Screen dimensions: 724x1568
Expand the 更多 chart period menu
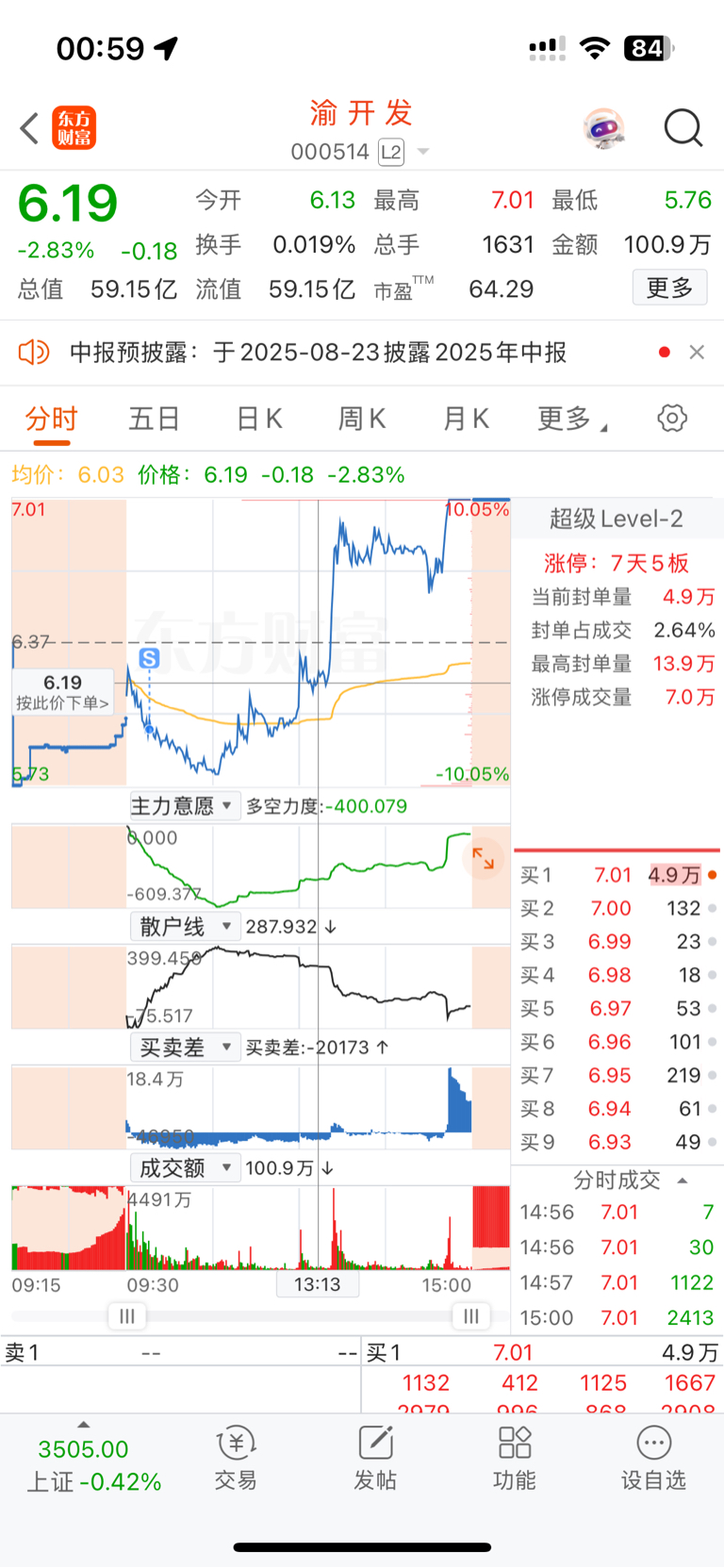point(571,419)
